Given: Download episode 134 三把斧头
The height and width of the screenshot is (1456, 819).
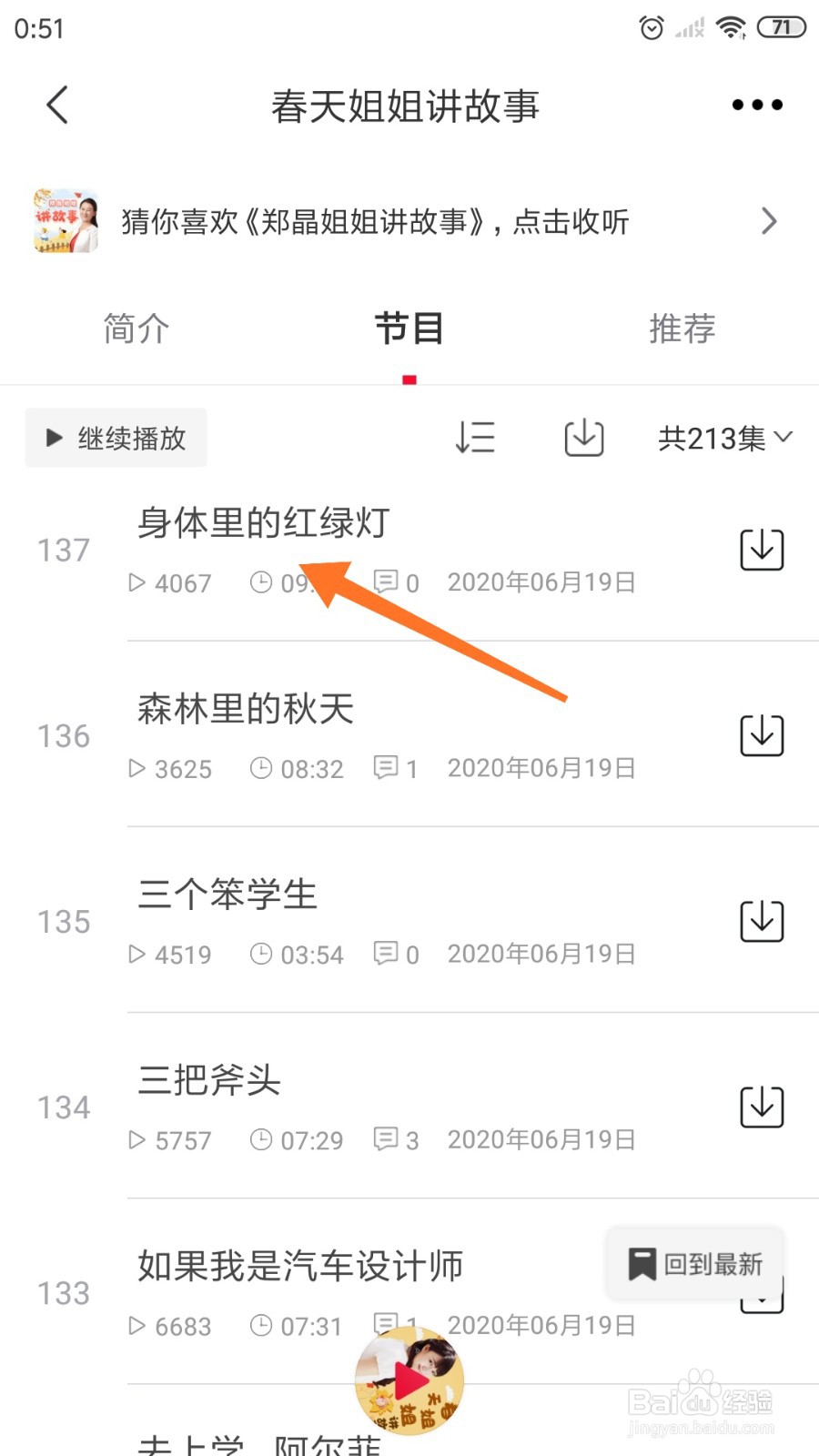Looking at the screenshot, I should click(x=761, y=1107).
